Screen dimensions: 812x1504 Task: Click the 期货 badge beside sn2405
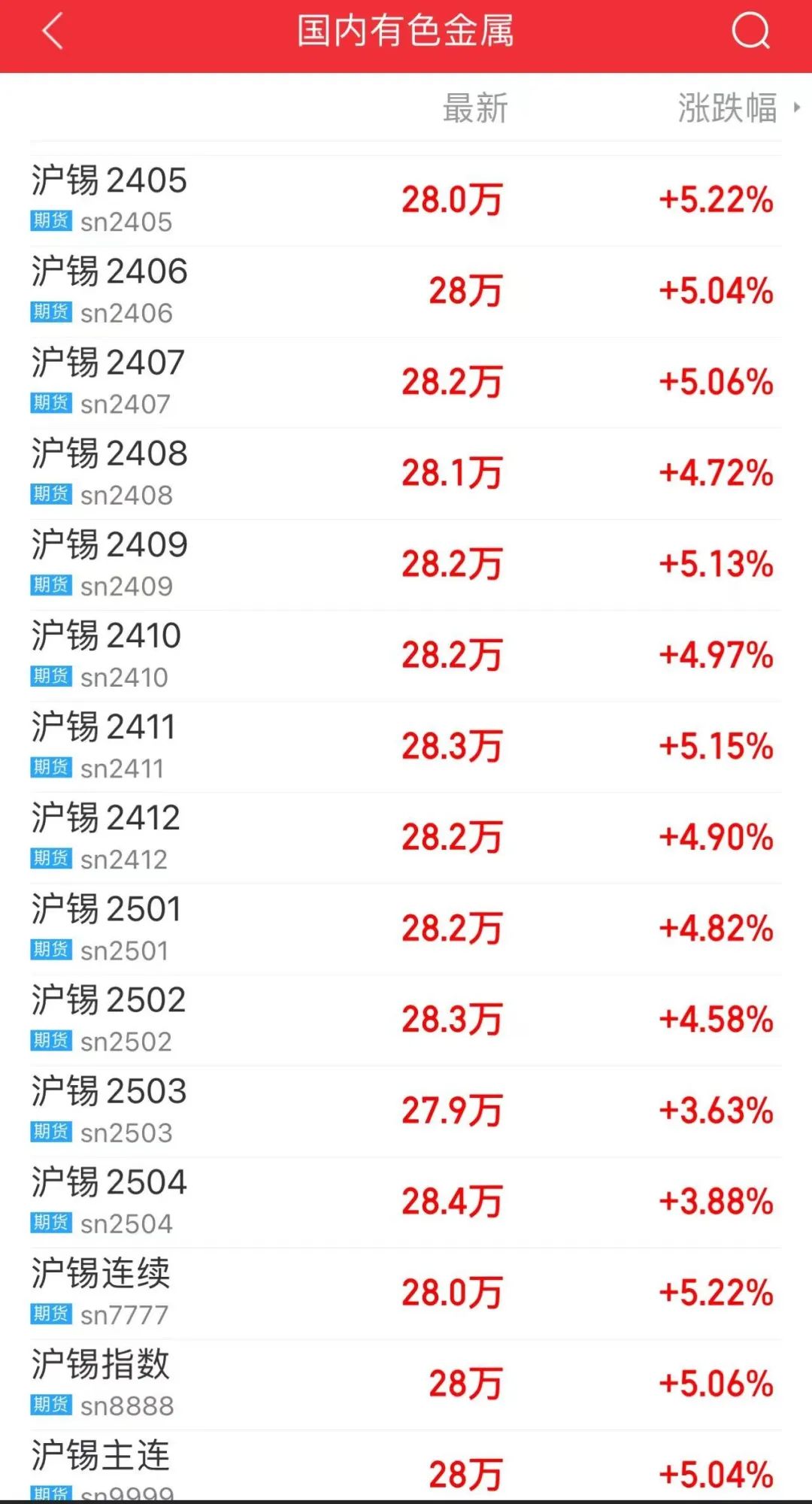pyautogui.click(x=50, y=222)
